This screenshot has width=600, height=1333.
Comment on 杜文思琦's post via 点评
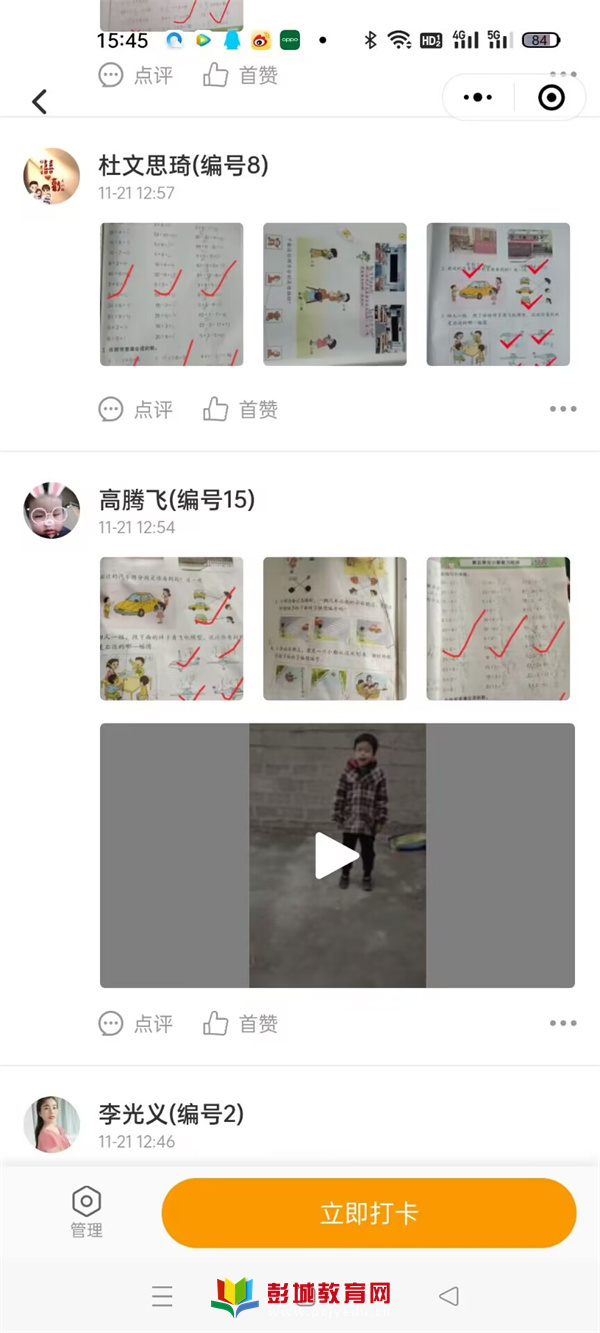(x=136, y=409)
